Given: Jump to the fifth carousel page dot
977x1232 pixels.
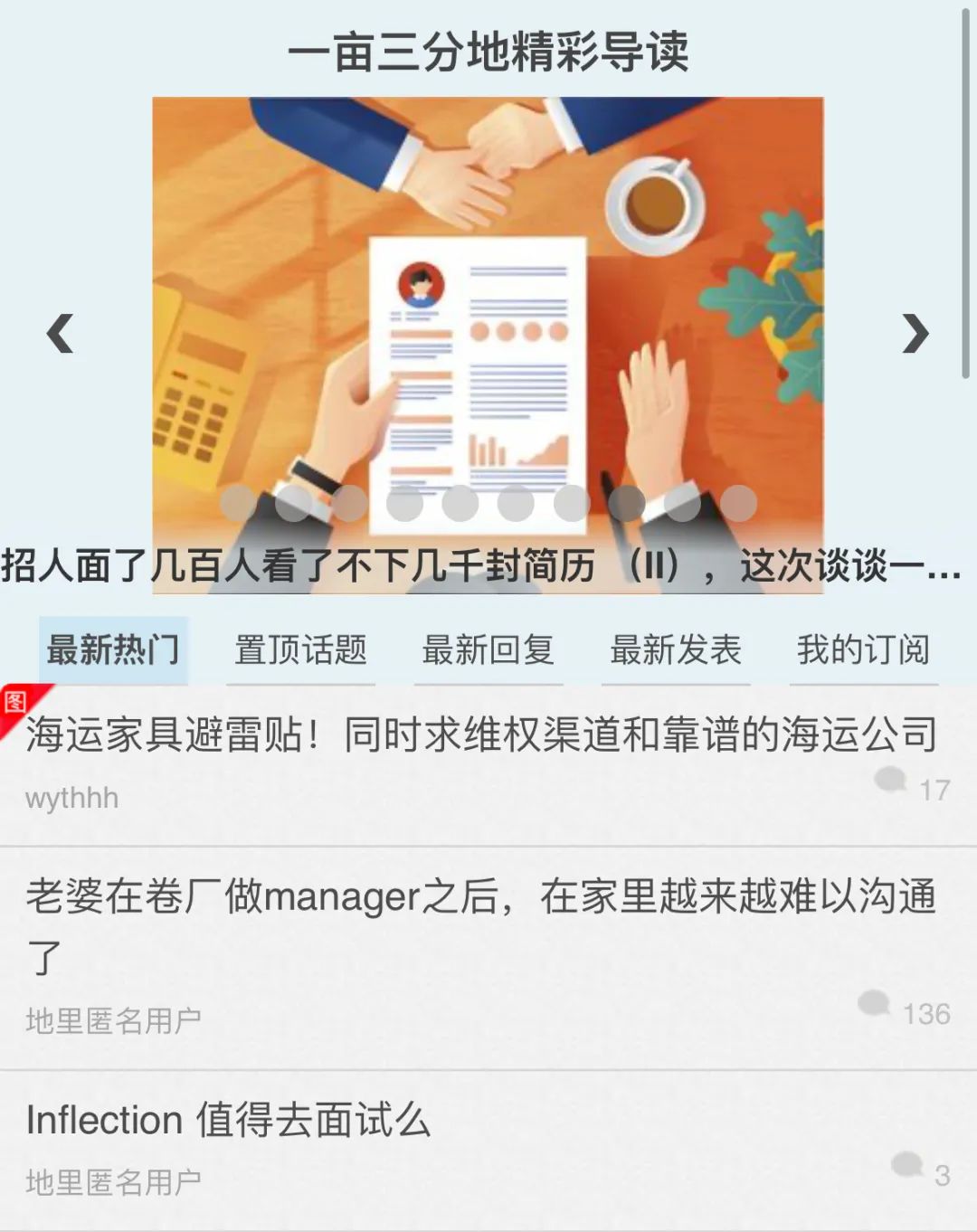Looking at the screenshot, I should pyautogui.click(x=460, y=503).
